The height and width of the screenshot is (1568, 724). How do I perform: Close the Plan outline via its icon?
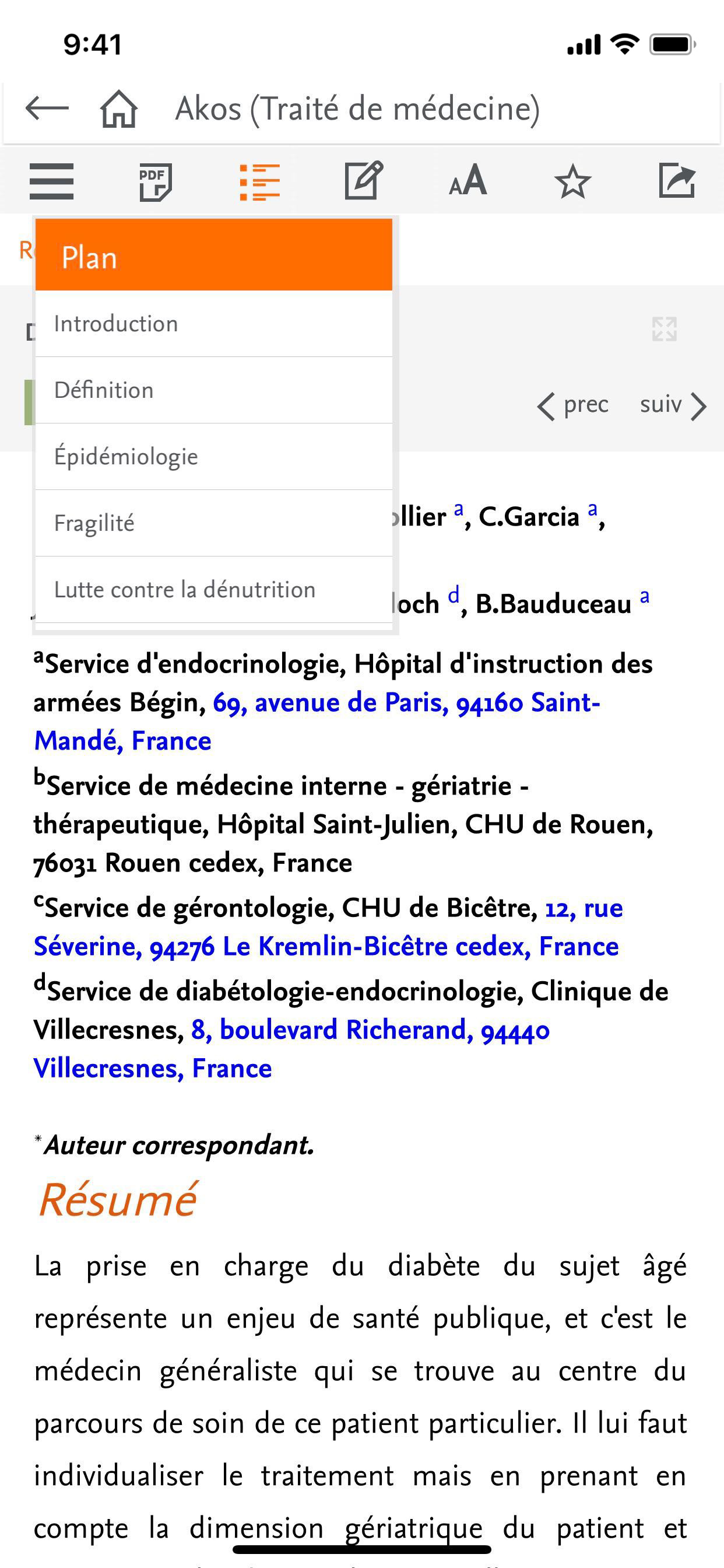[260, 181]
